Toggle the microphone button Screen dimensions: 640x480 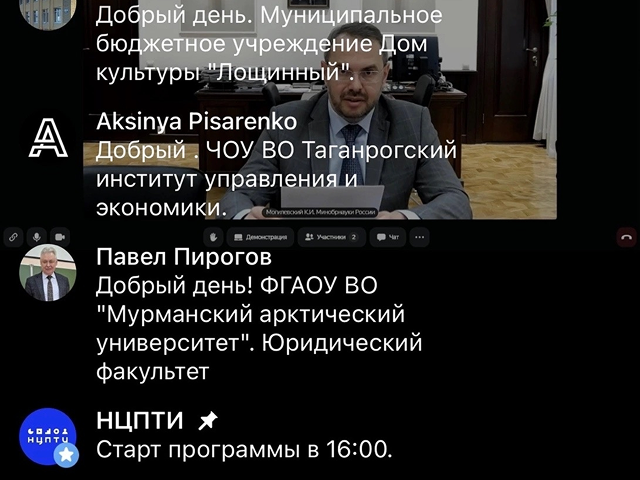(37, 237)
